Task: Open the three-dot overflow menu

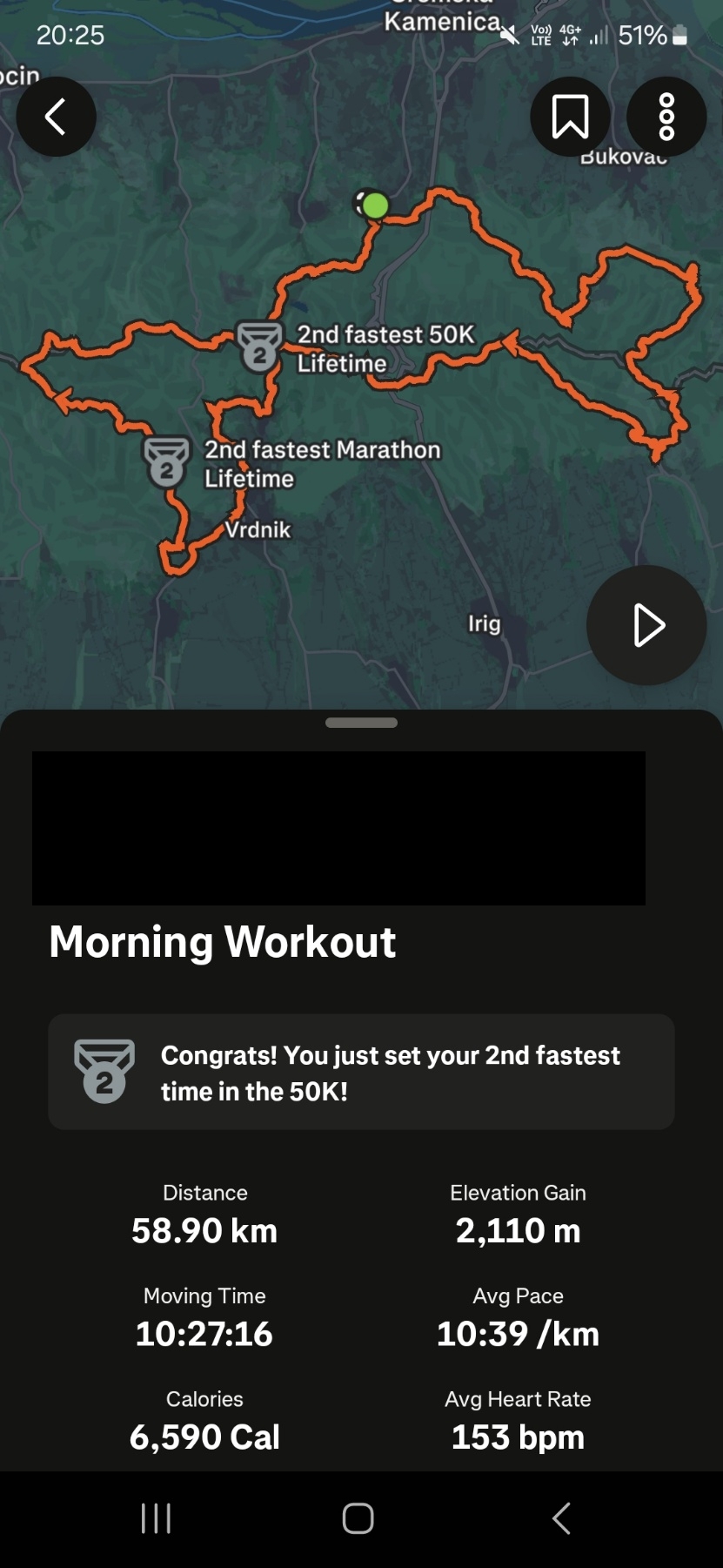Action: [666, 117]
